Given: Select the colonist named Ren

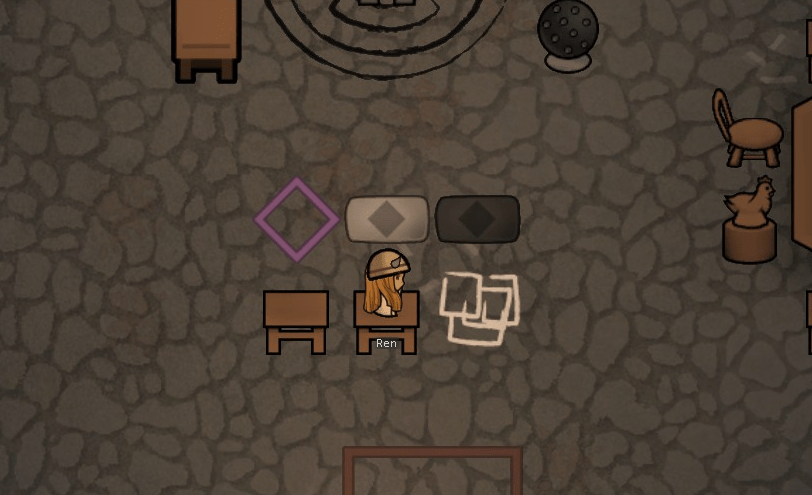Looking at the screenshot, I should (x=387, y=283).
